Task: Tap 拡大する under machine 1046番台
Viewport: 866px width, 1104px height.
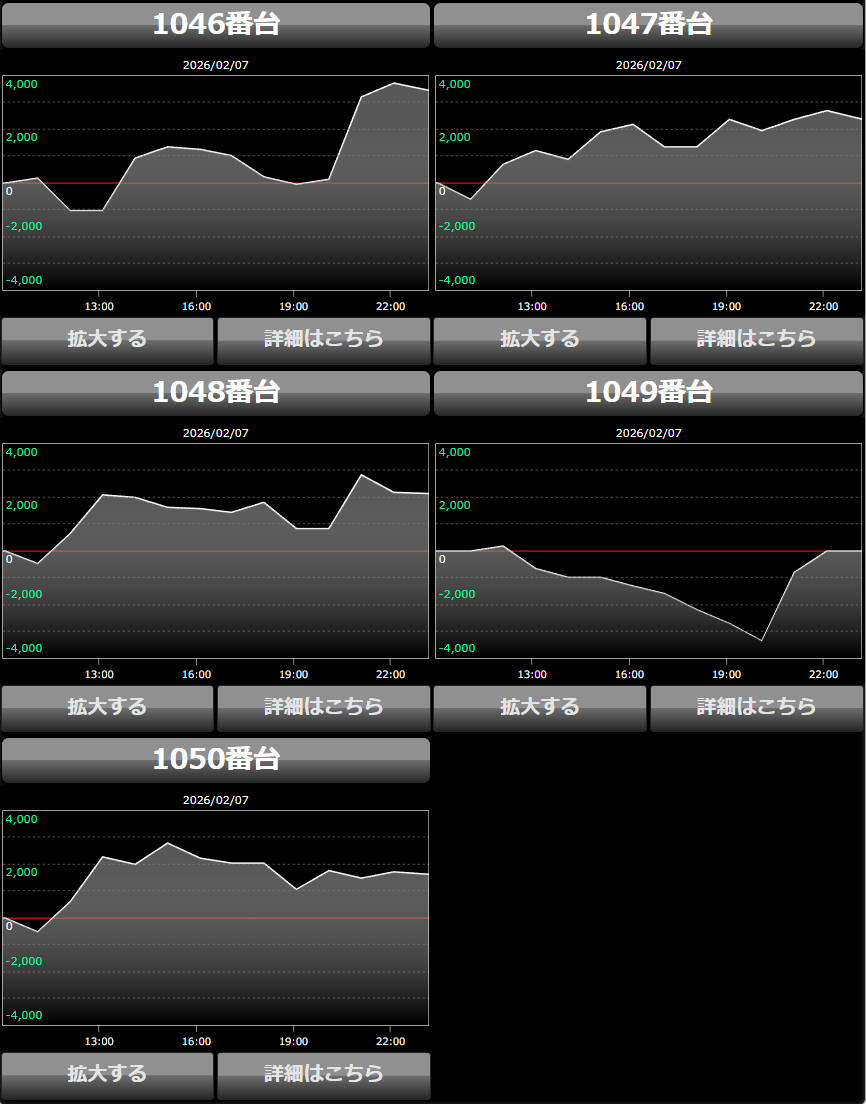Action: pyautogui.click(x=107, y=340)
